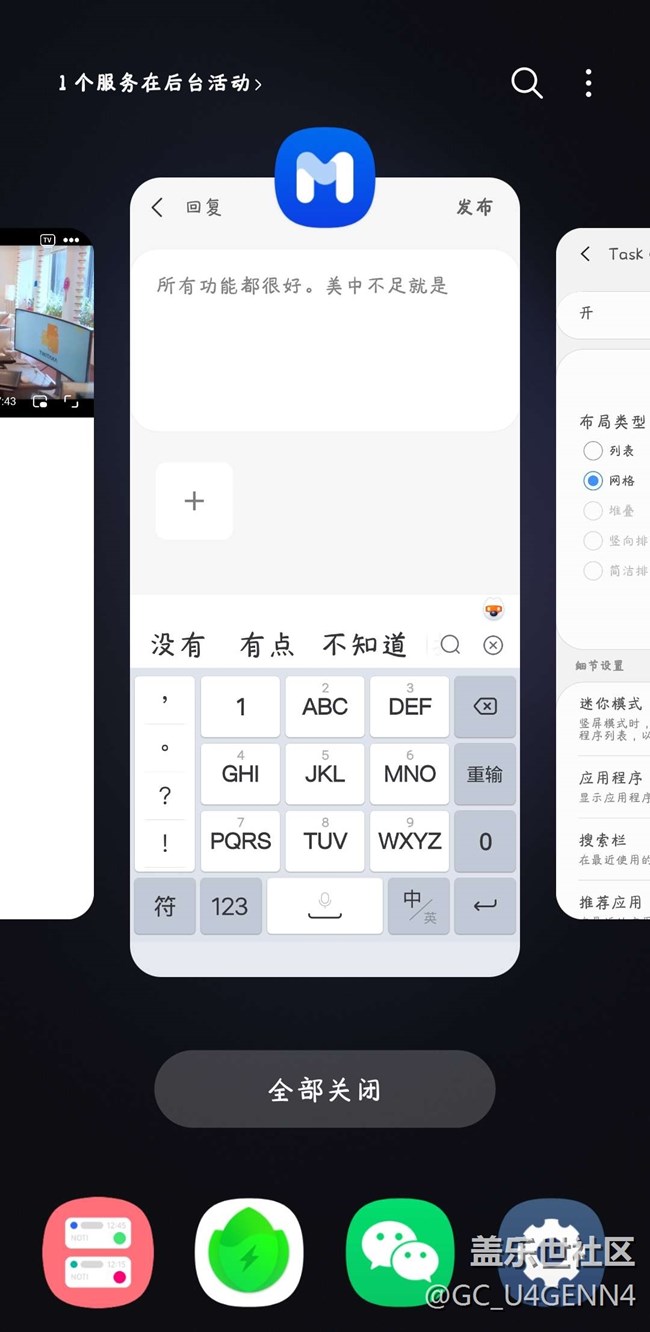Close all apps with 全部关闭
Viewport: 650px width, 1332px height.
coord(325,1089)
